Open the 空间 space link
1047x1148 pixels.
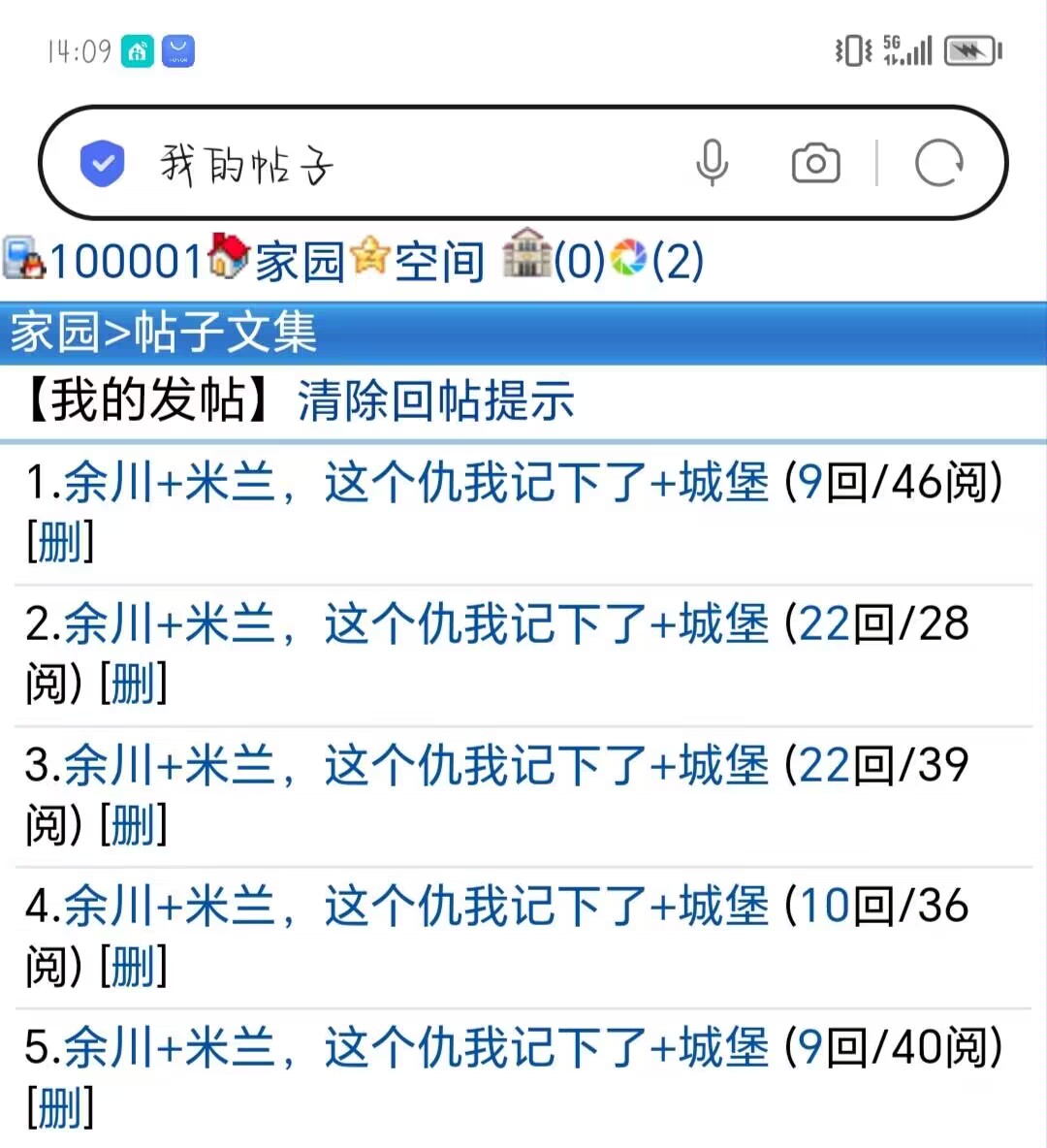click(438, 262)
